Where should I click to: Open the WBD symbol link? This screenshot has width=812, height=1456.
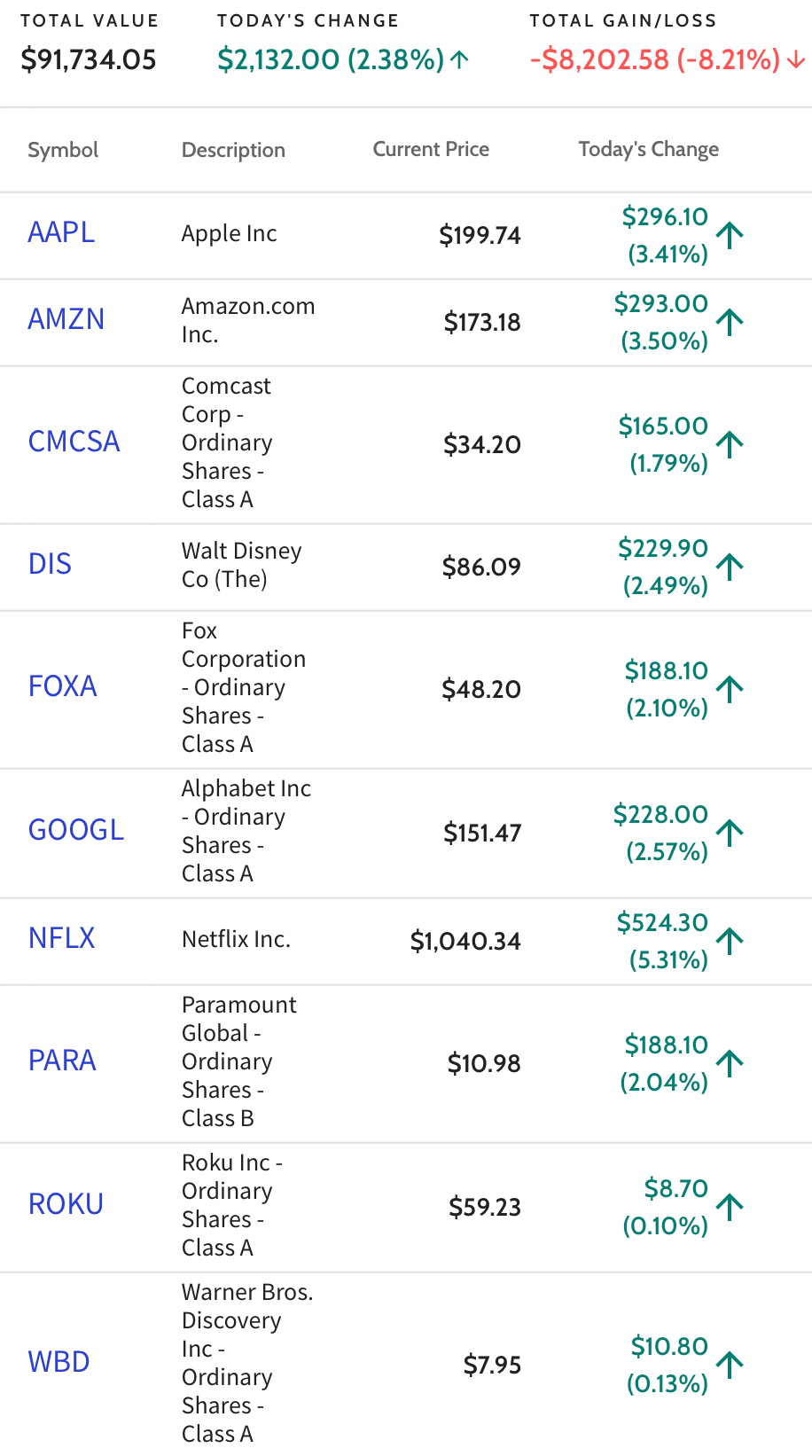[x=59, y=1362]
